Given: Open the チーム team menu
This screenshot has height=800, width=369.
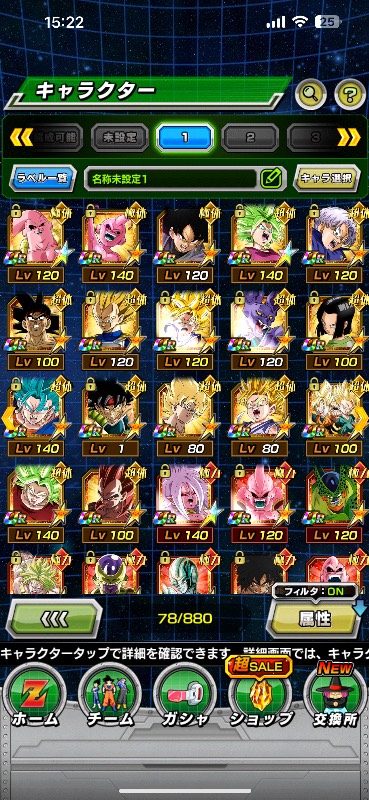Looking at the screenshot, I should click(x=110, y=698).
